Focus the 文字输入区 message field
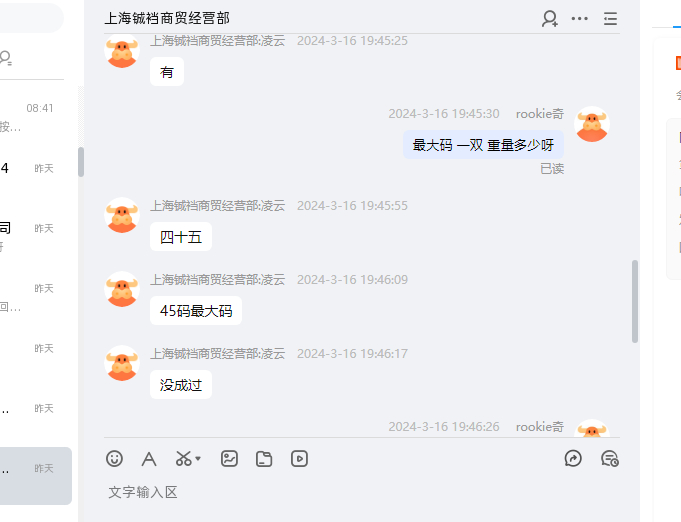The width and height of the screenshot is (681, 522). 360,492
